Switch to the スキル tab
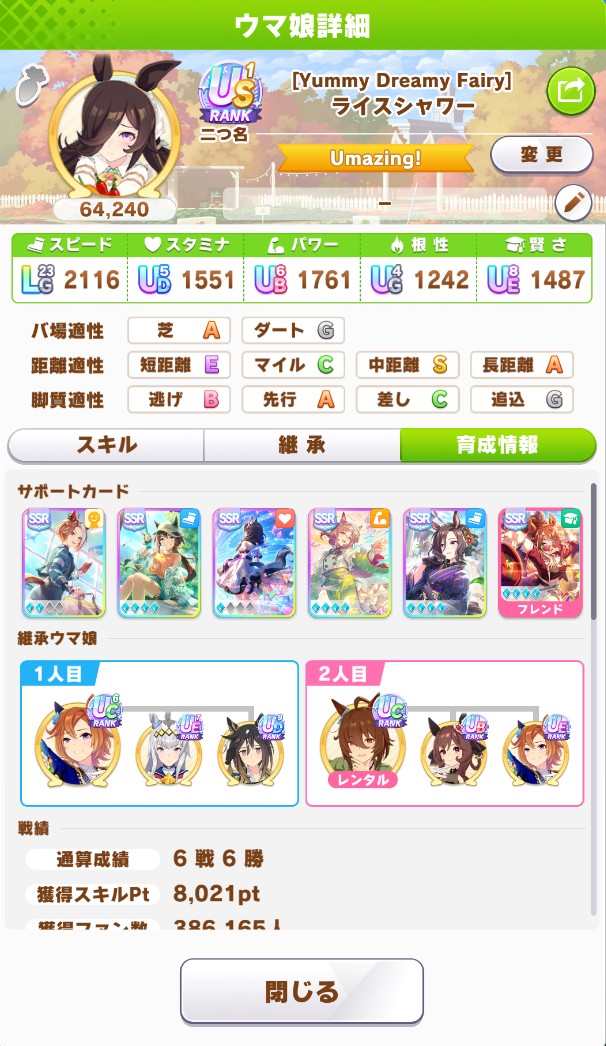This screenshot has height=1046, width=606. [106, 445]
